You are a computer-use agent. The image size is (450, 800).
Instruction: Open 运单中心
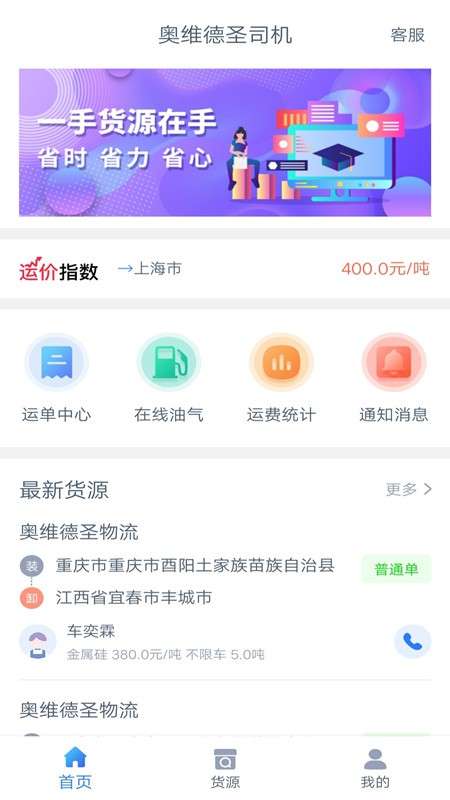click(x=56, y=379)
